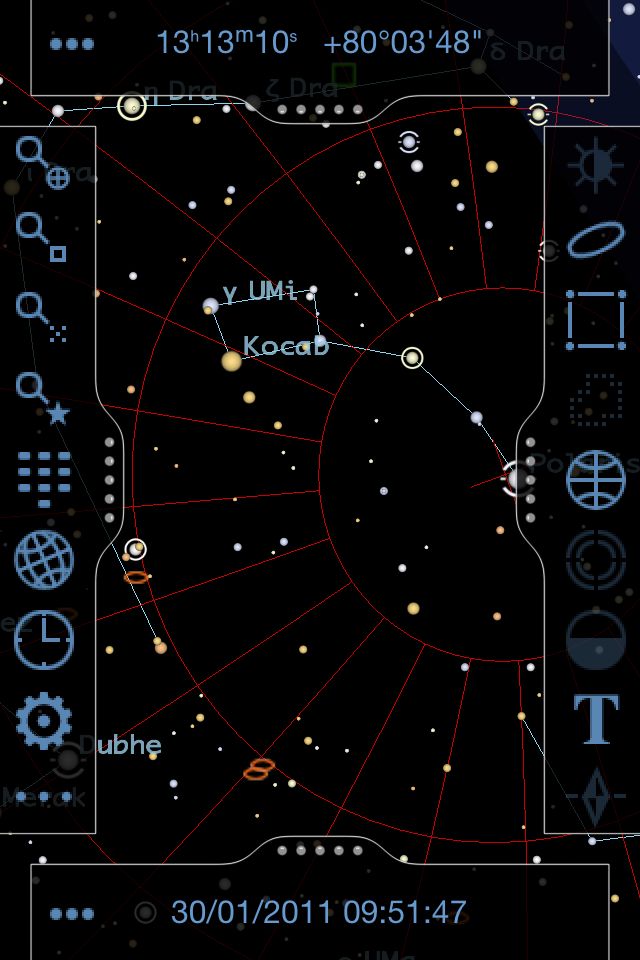Toggle the ellipse deep-sky objects icon

coord(596,241)
